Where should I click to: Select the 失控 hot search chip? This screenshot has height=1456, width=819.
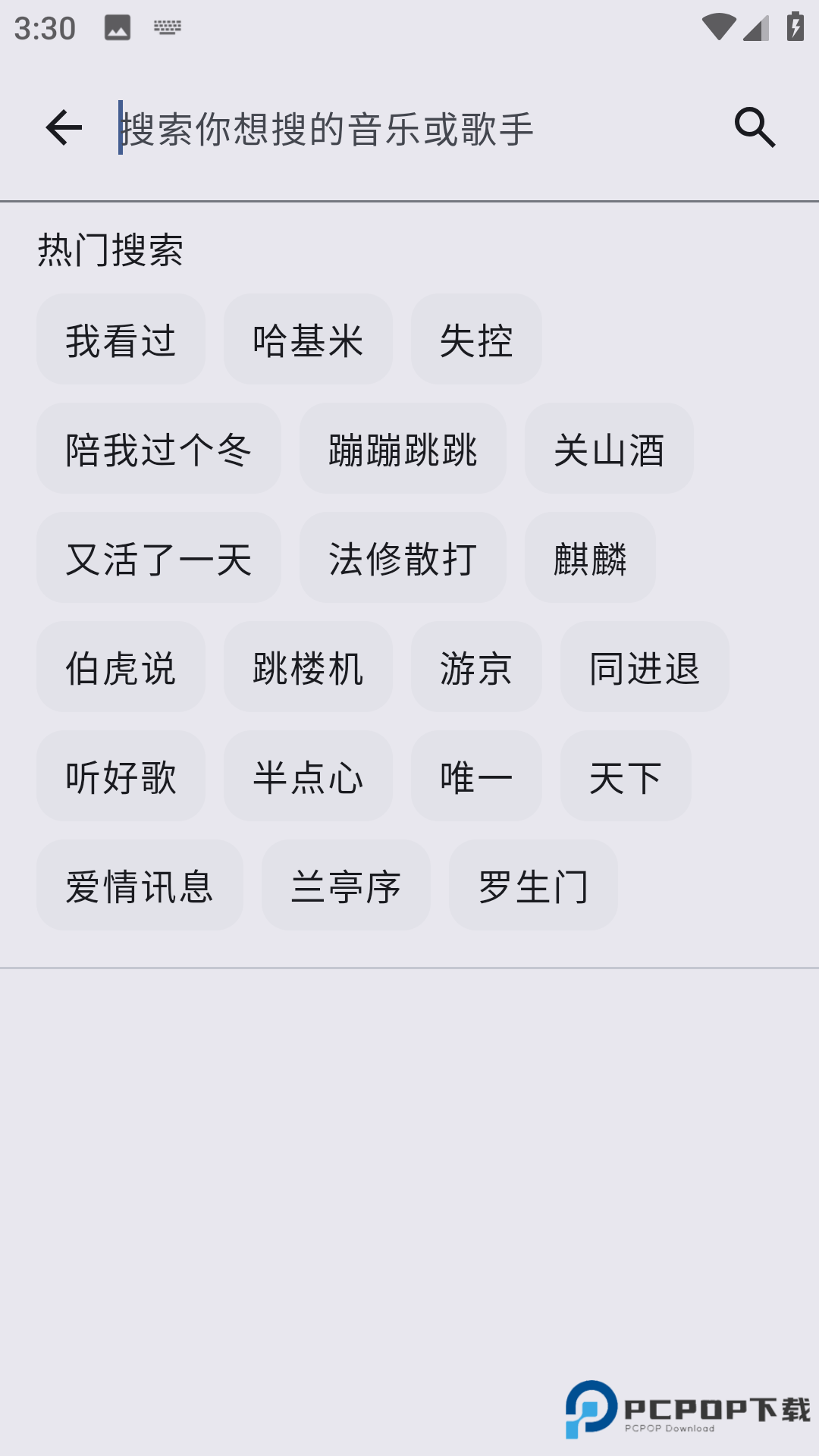tap(476, 340)
